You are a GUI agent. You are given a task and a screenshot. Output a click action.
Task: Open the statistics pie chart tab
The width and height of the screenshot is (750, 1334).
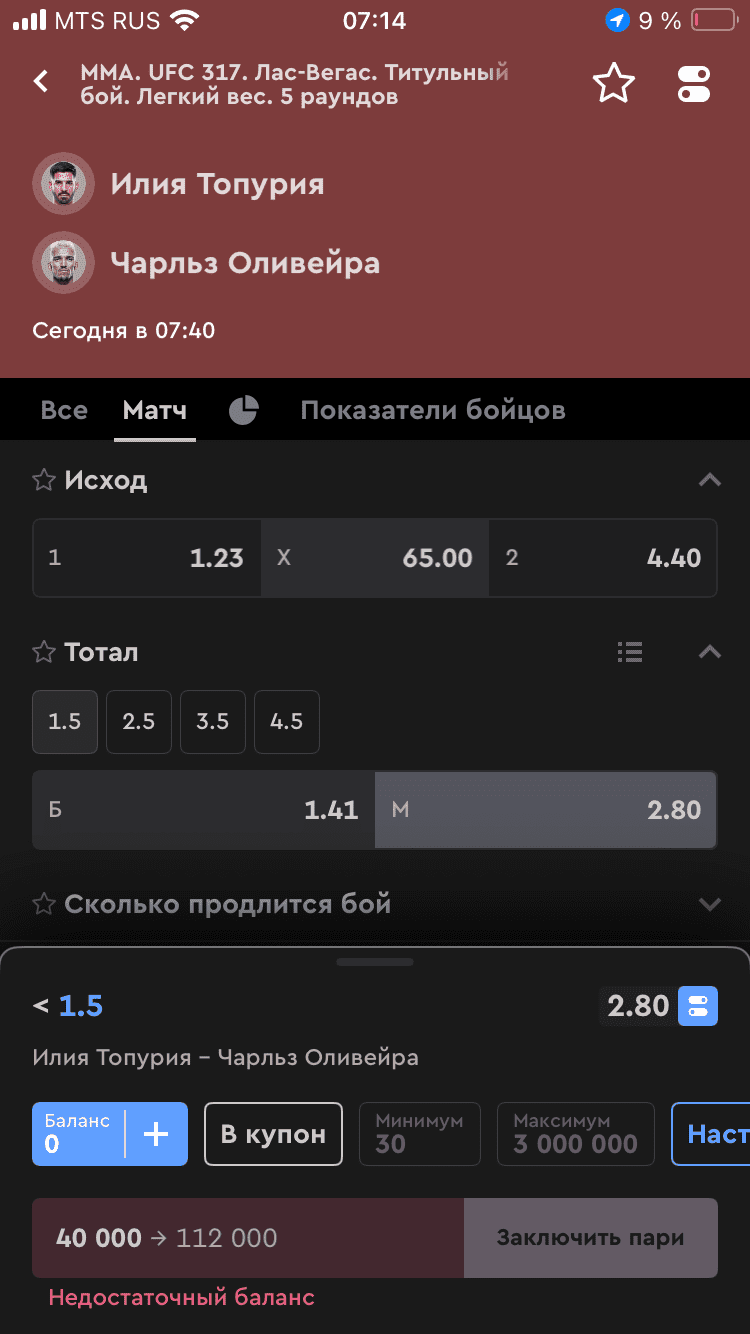pyautogui.click(x=244, y=410)
